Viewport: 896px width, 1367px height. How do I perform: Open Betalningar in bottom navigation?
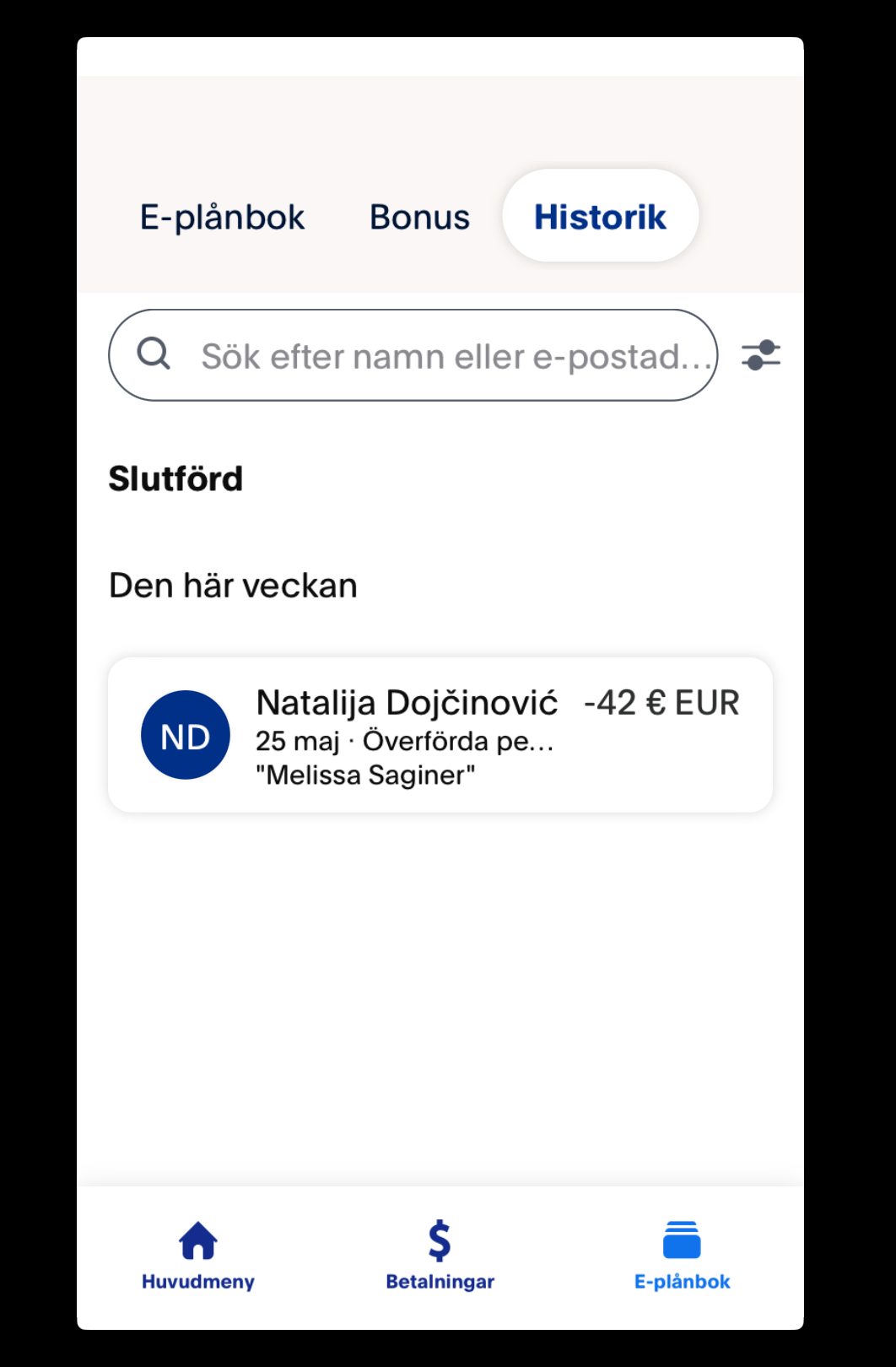click(440, 1256)
